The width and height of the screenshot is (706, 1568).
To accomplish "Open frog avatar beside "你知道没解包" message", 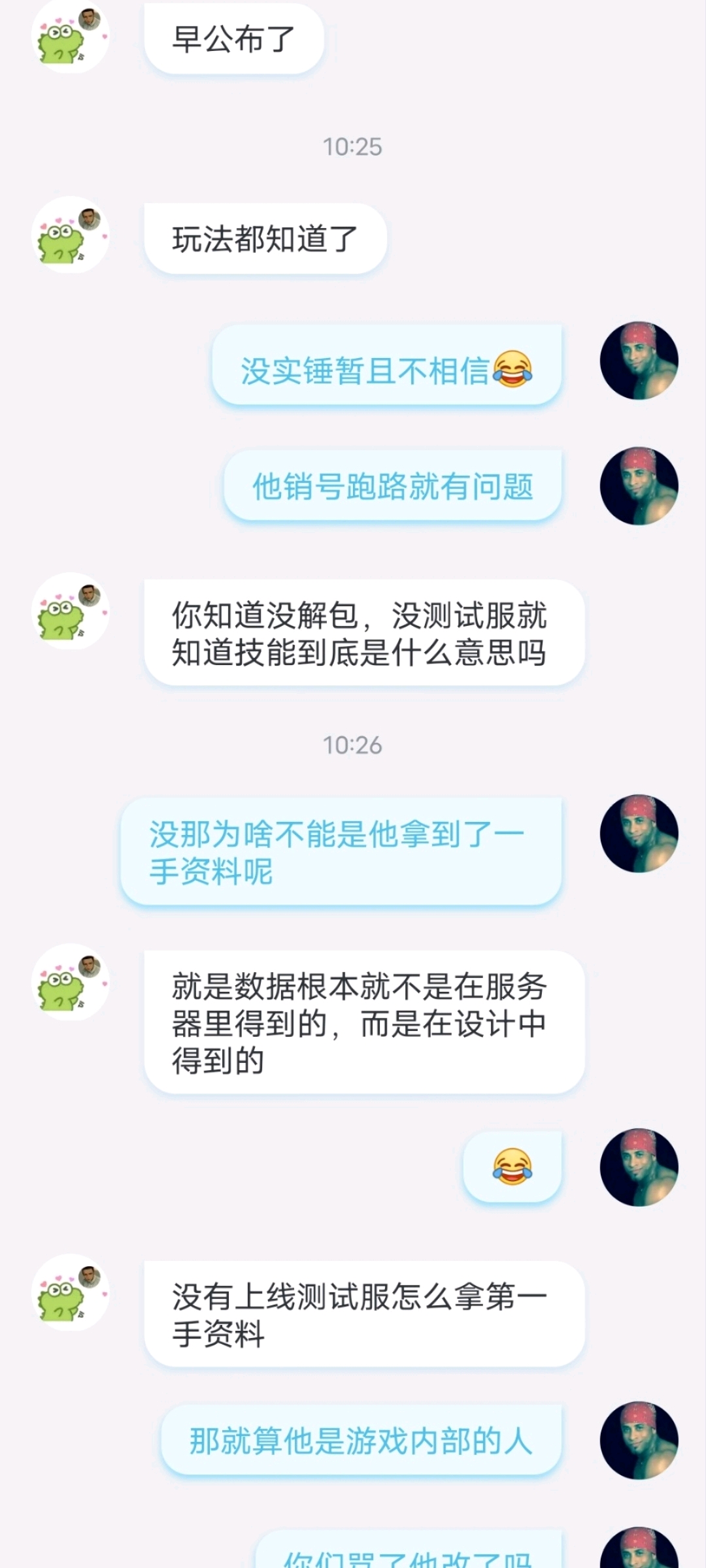I will coord(70,611).
